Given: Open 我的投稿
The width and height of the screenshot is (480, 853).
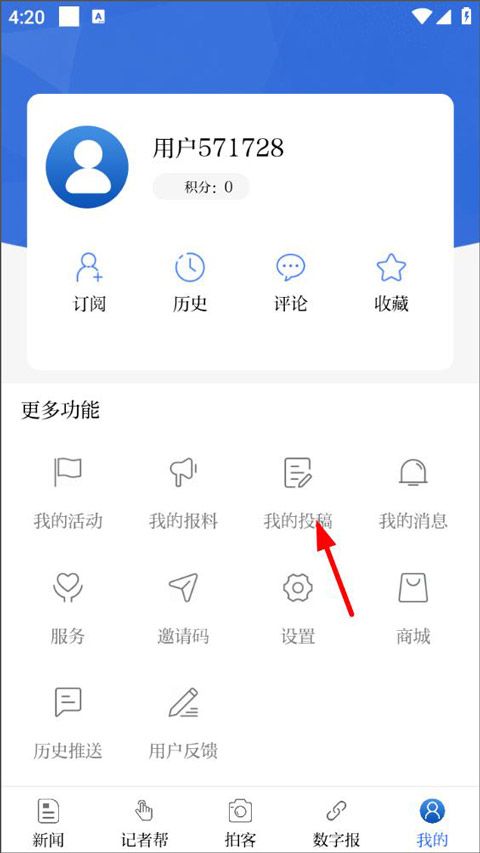Looking at the screenshot, I should pyautogui.click(x=298, y=494).
